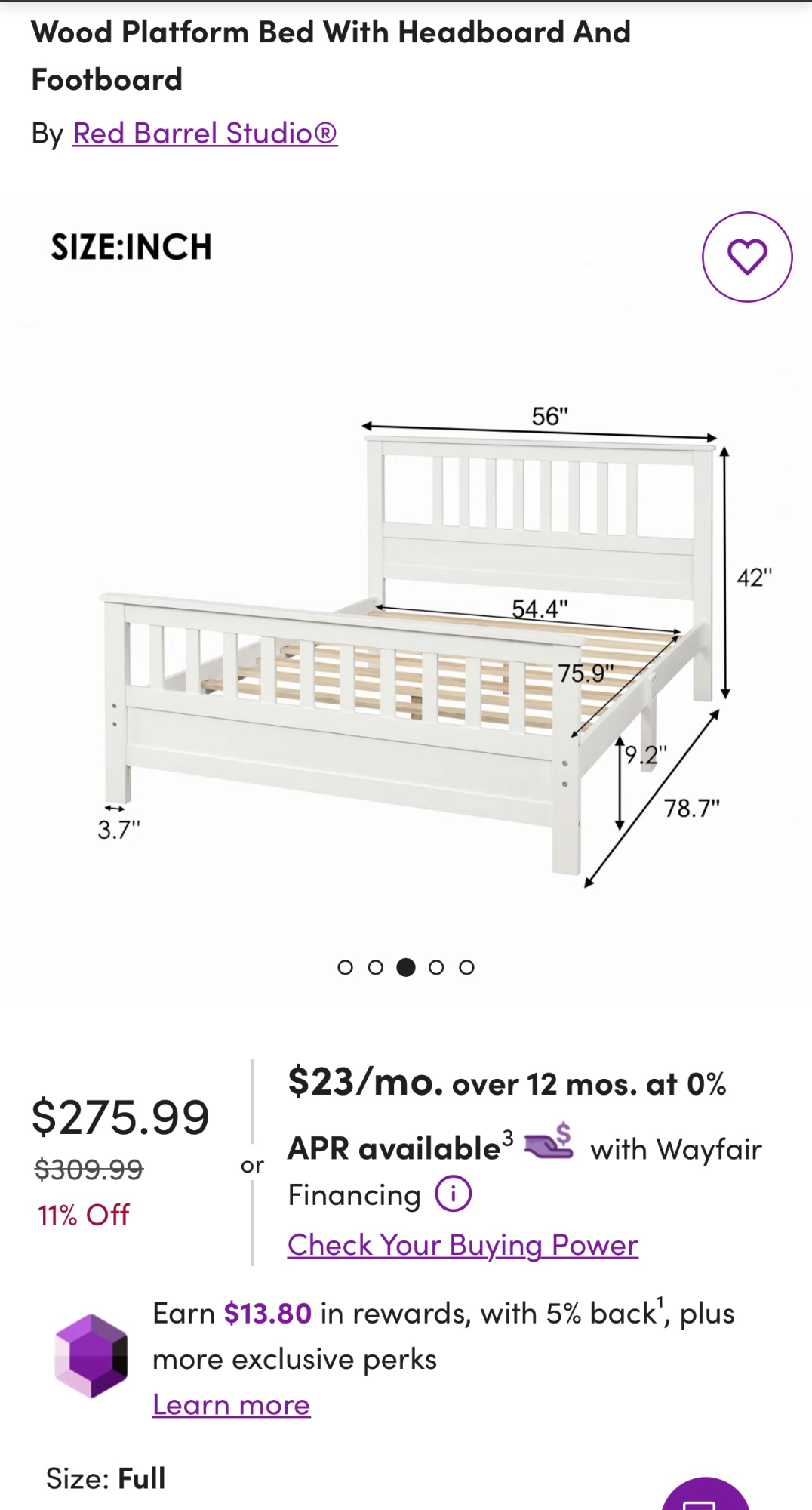Save the bed to favorites with the heart
The height and width of the screenshot is (1510, 812).
747,257
